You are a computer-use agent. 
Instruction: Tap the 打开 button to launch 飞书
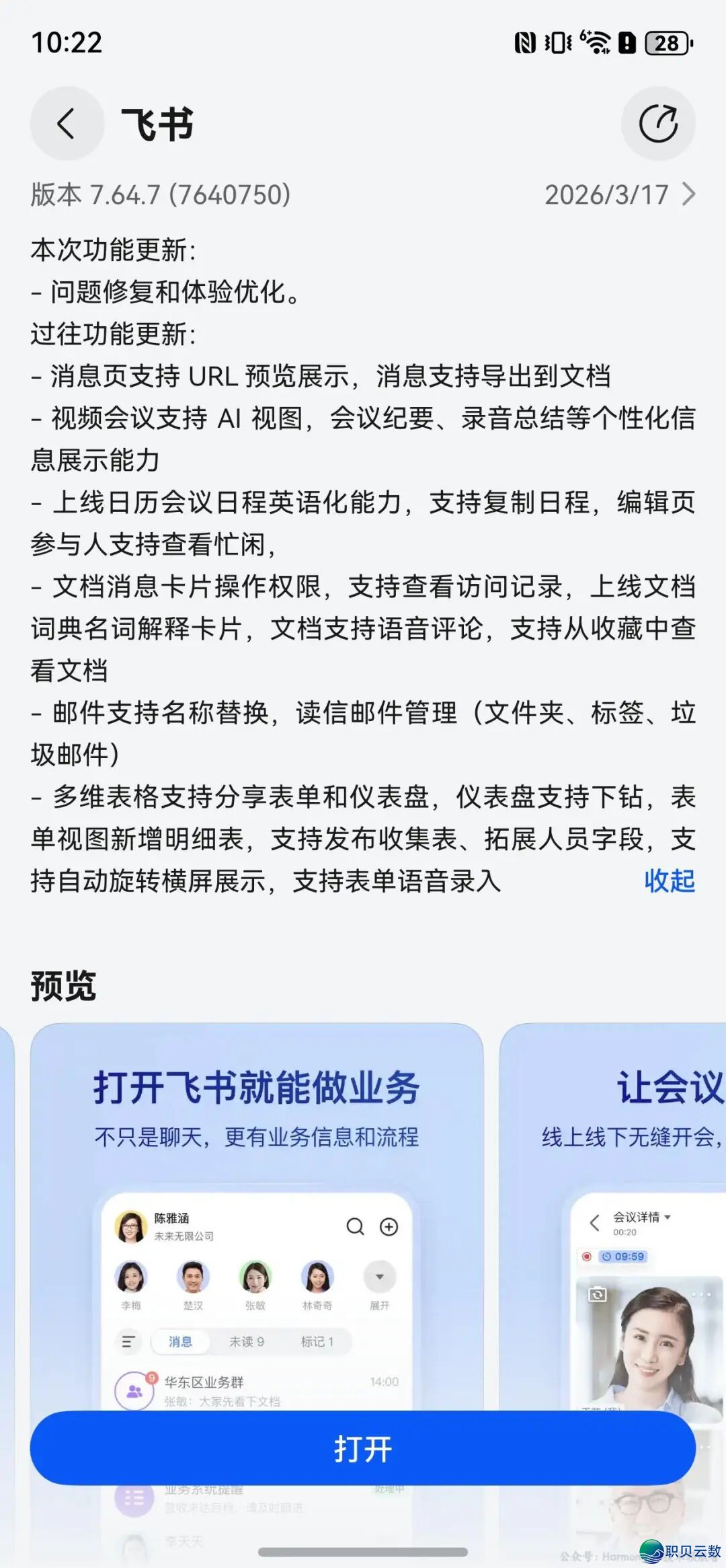pyautogui.click(x=362, y=1448)
